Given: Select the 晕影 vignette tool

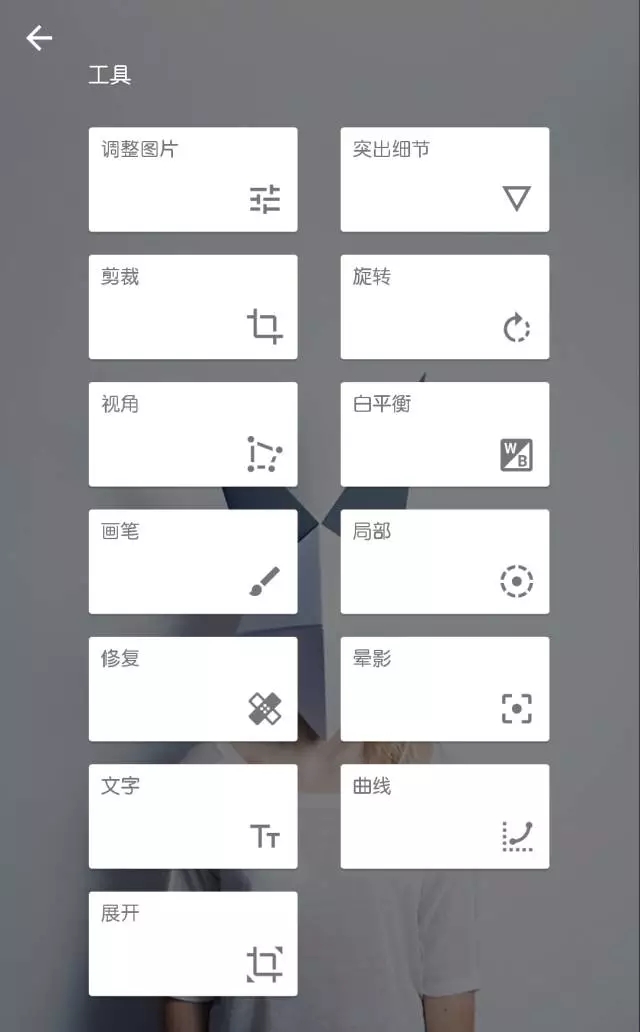Looking at the screenshot, I should click(444, 689).
